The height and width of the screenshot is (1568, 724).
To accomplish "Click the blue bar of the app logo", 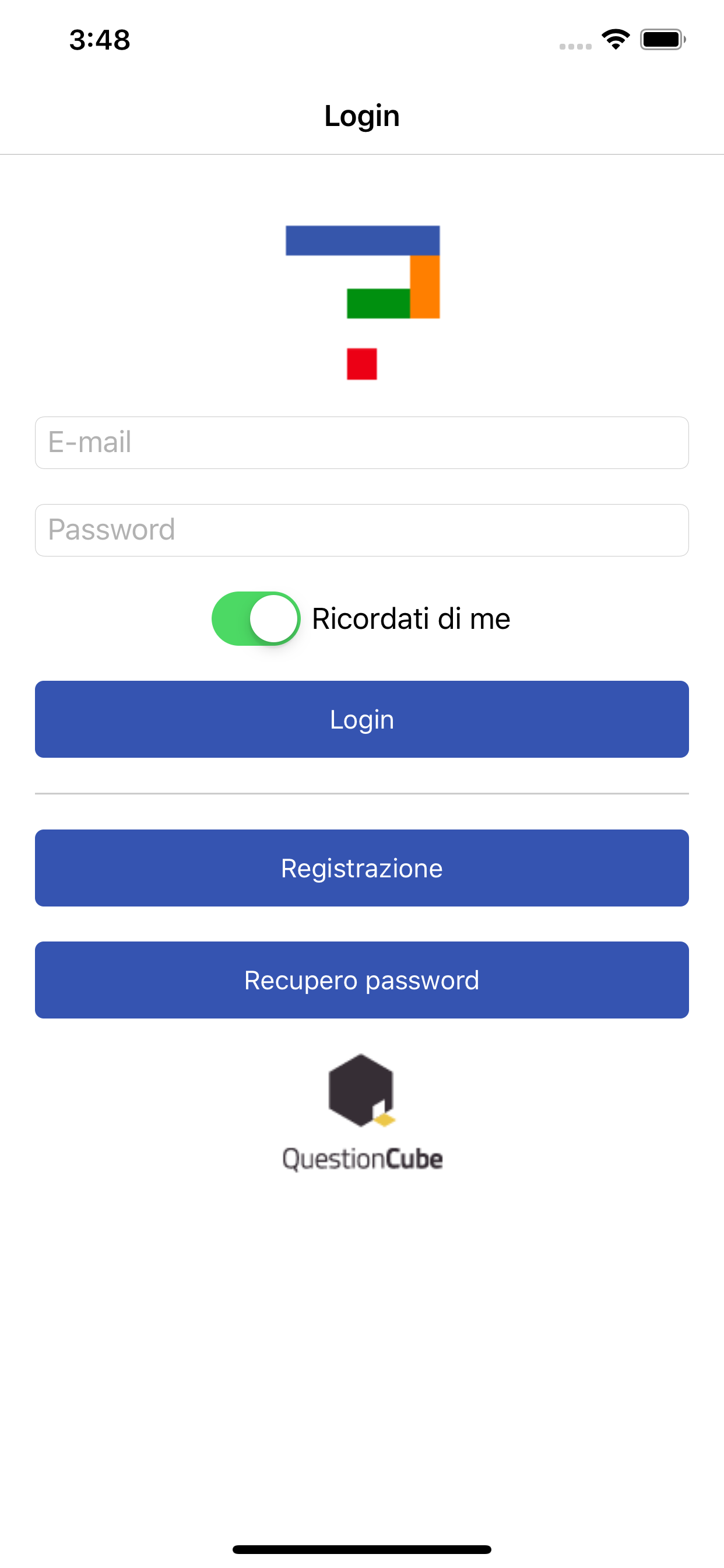I will click(x=362, y=239).
